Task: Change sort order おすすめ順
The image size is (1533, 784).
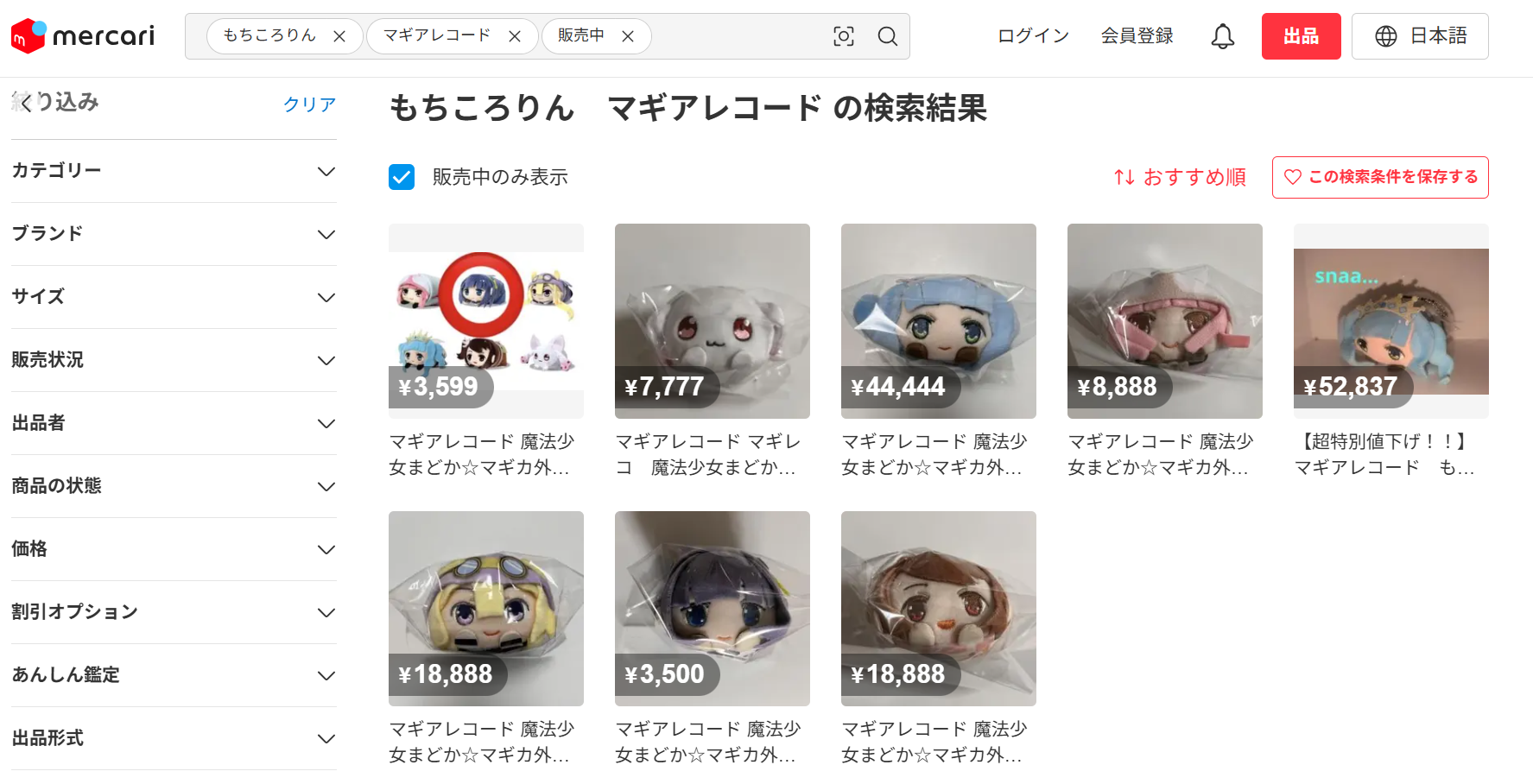Action: 1180,177
